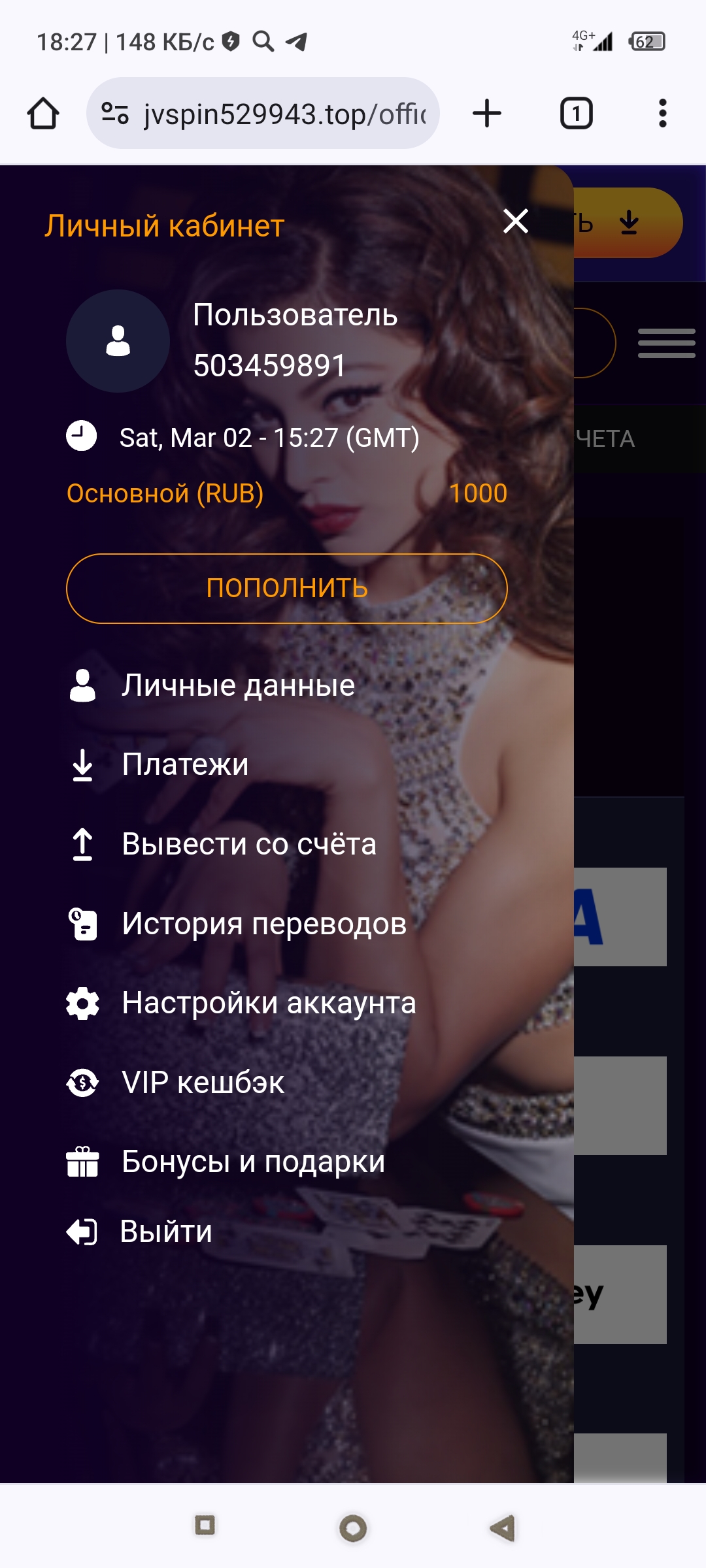Open the hamburger menu on the page
The image size is (706, 1568).
tap(666, 344)
